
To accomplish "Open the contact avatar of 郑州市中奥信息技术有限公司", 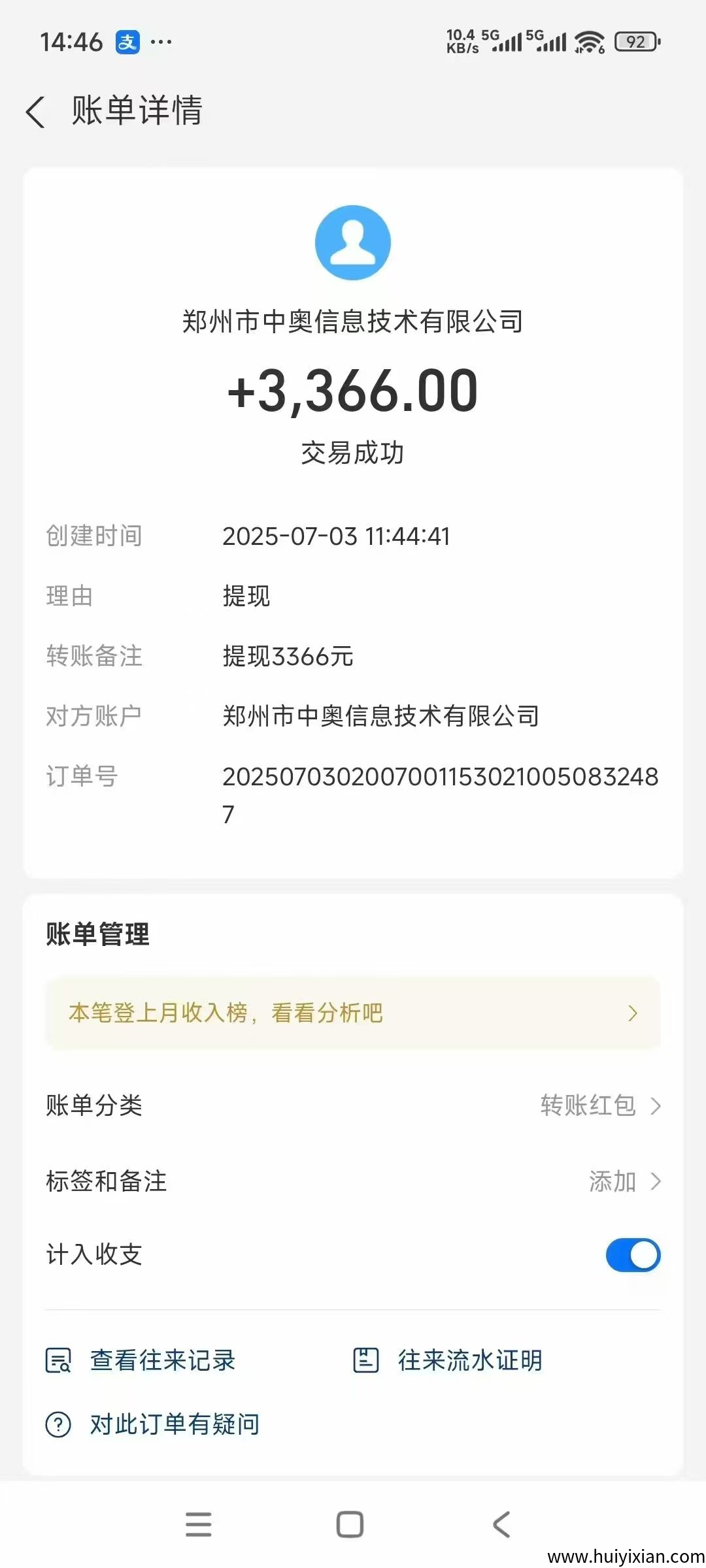I will pyautogui.click(x=352, y=242).
